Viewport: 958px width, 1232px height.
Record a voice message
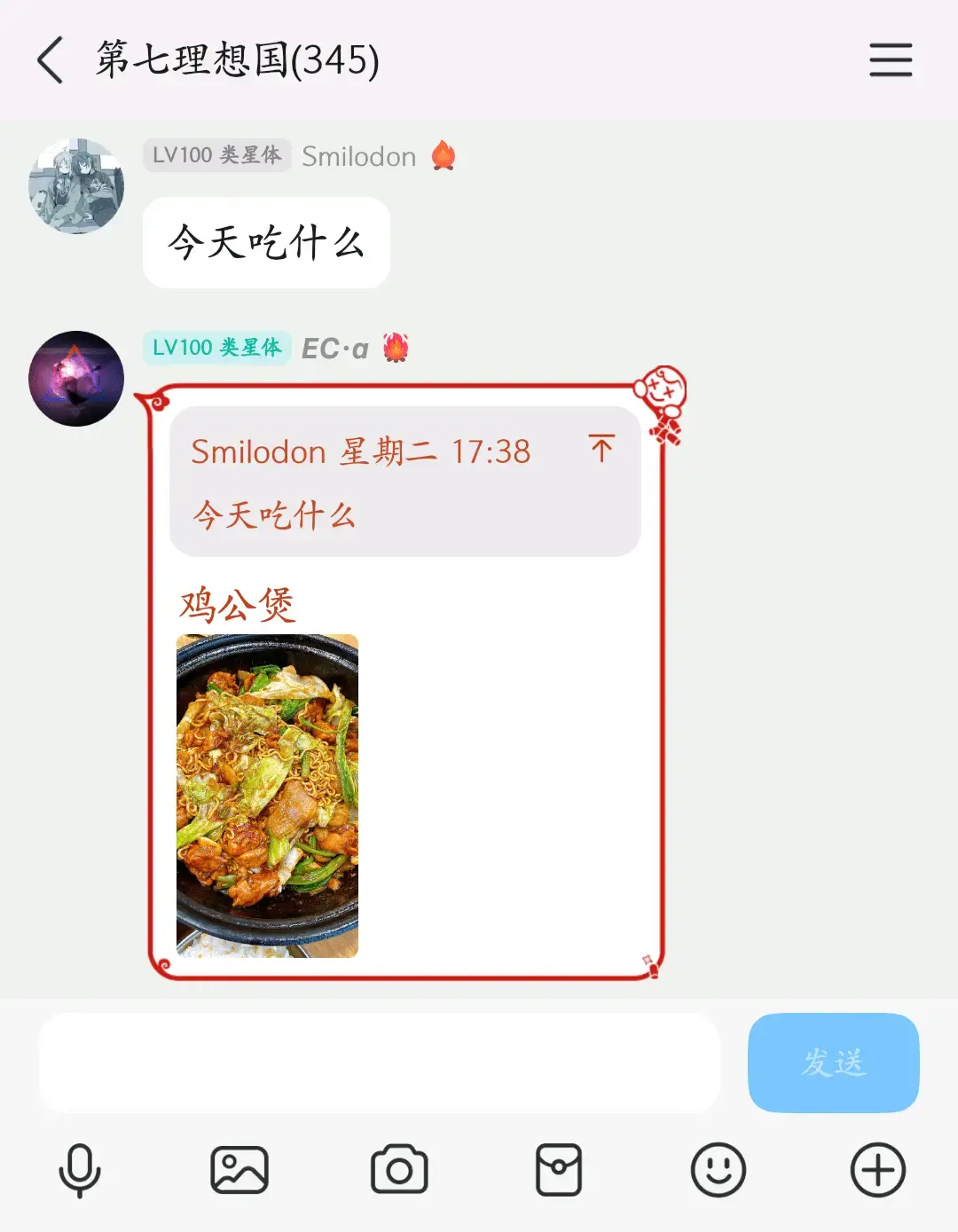80,1171
